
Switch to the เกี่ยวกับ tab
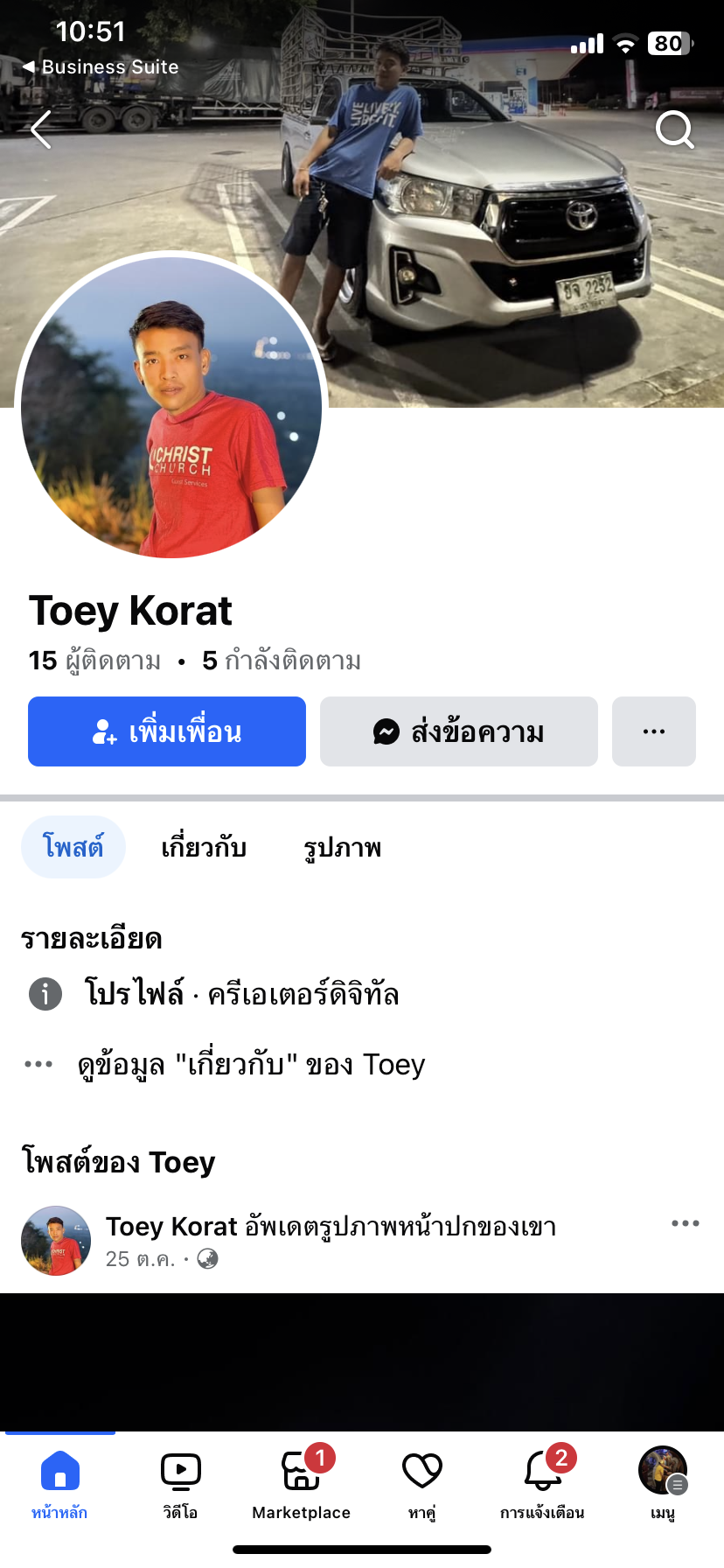click(x=204, y=847)
